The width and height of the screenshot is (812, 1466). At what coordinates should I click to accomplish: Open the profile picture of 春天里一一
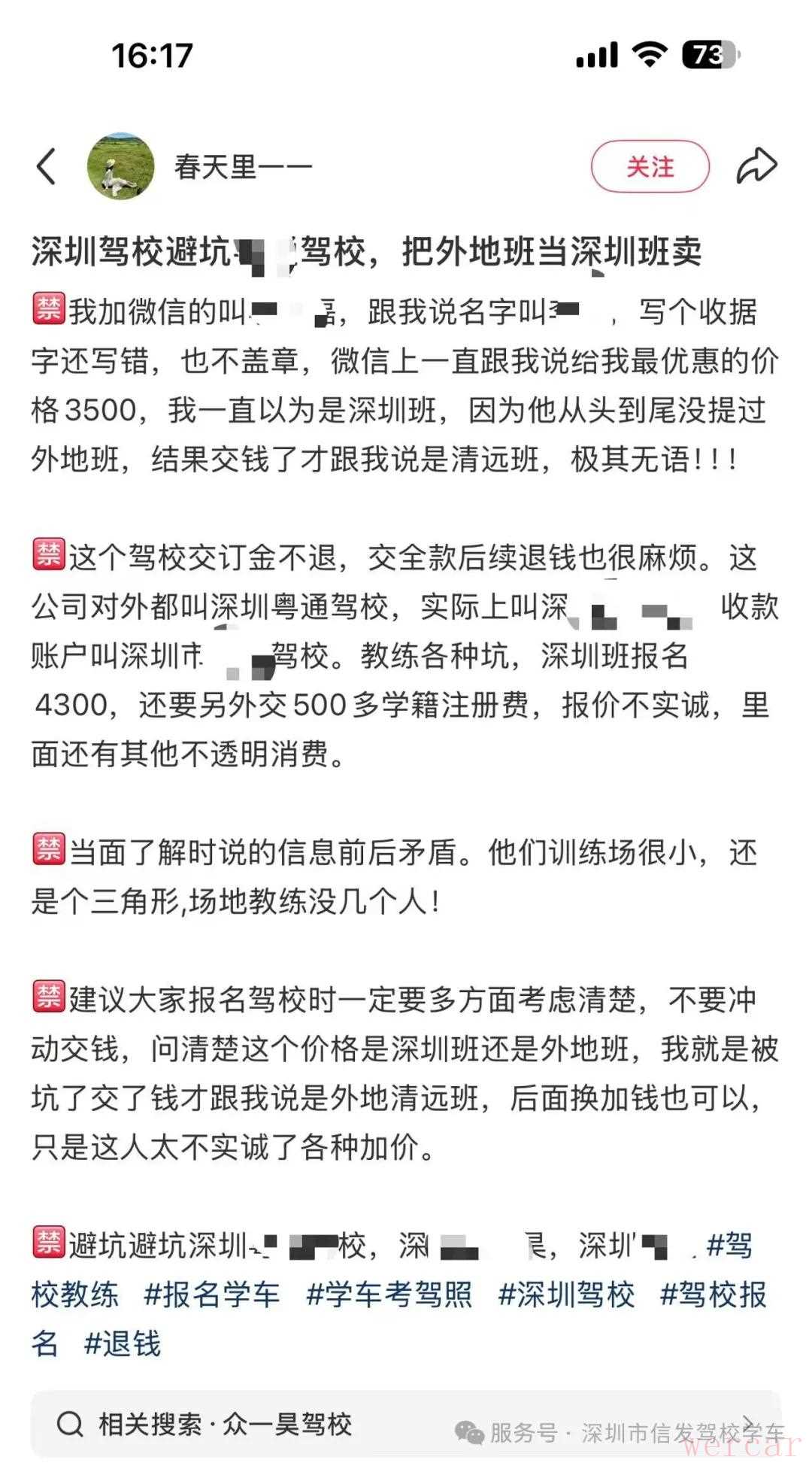[x=120, y=166]
